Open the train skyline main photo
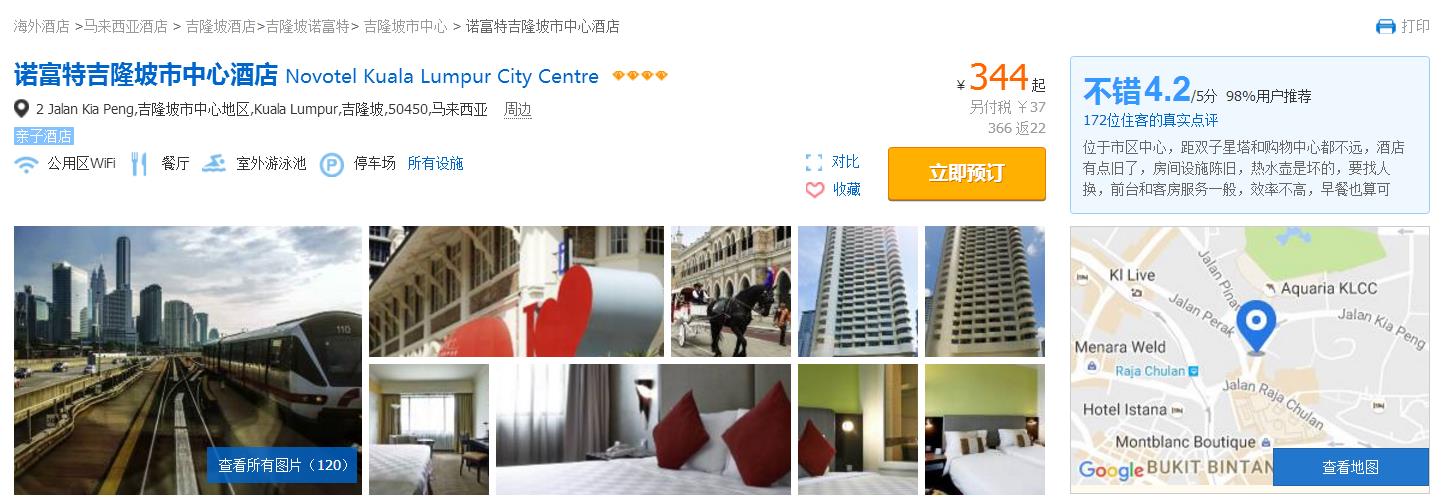The width and height of the screenshot is (1454, 502). click(187, 340)
